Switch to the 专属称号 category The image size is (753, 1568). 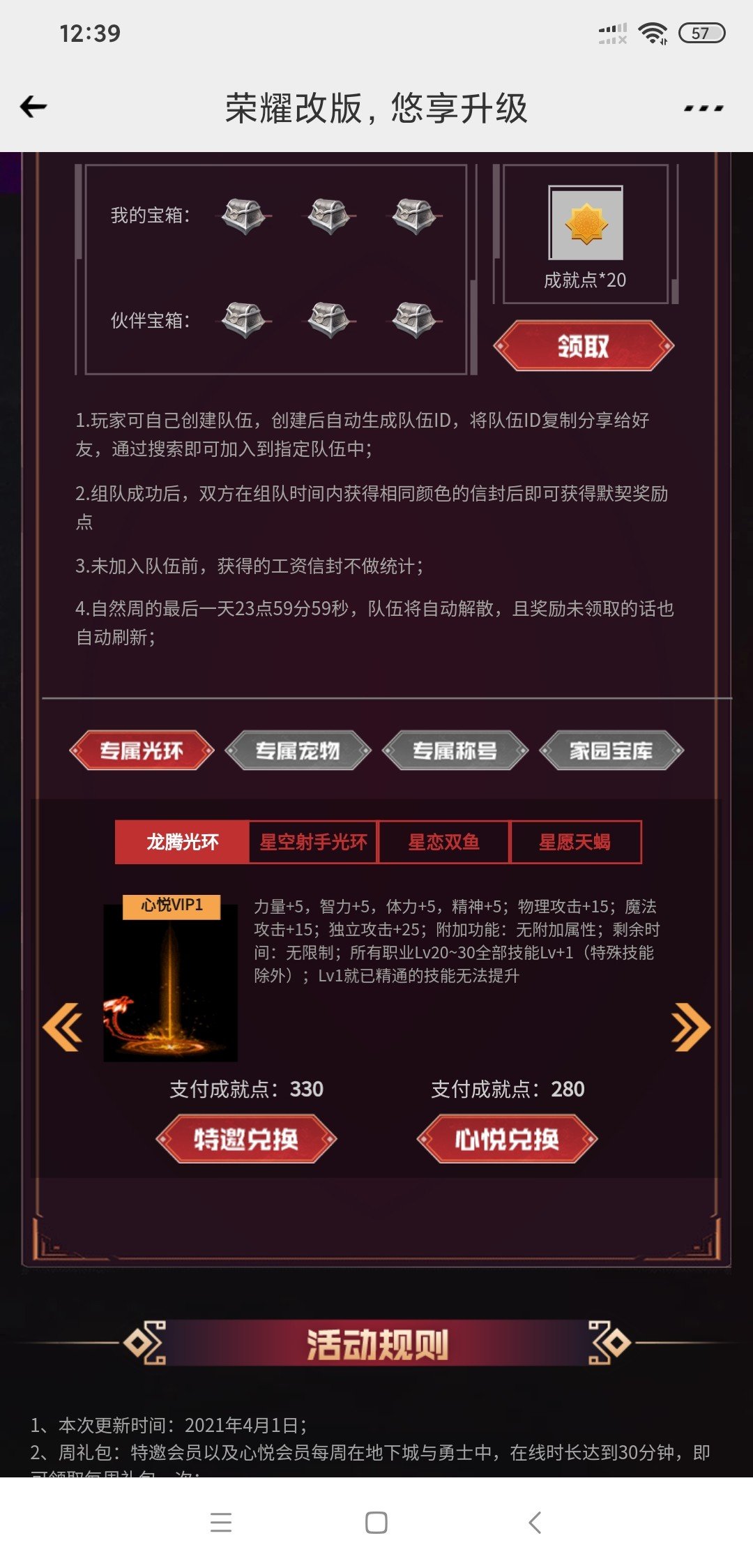point(455,751)
